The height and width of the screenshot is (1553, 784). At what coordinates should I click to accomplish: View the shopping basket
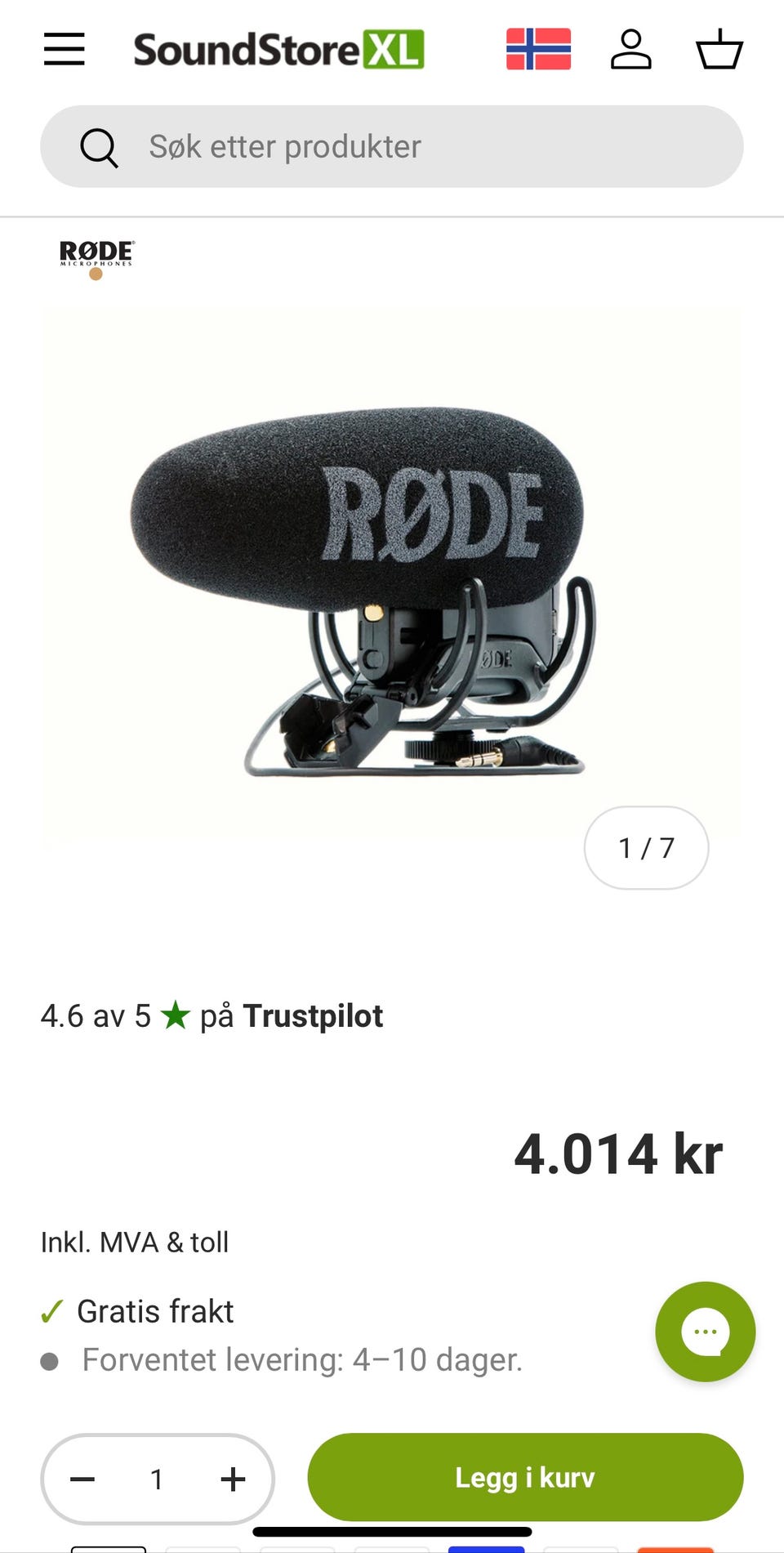click(719, 49)
